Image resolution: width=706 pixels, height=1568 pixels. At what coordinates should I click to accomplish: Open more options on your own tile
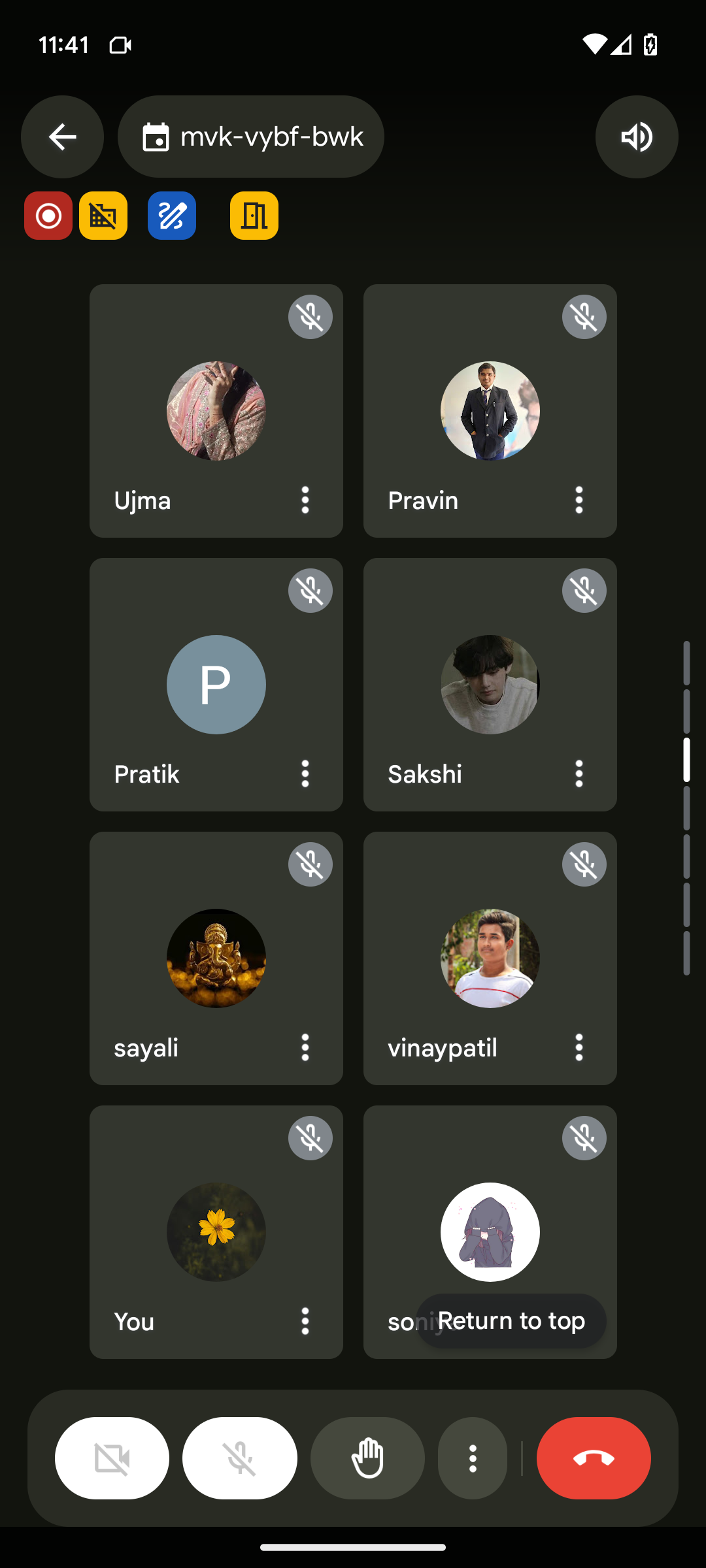coord(305,1321)
